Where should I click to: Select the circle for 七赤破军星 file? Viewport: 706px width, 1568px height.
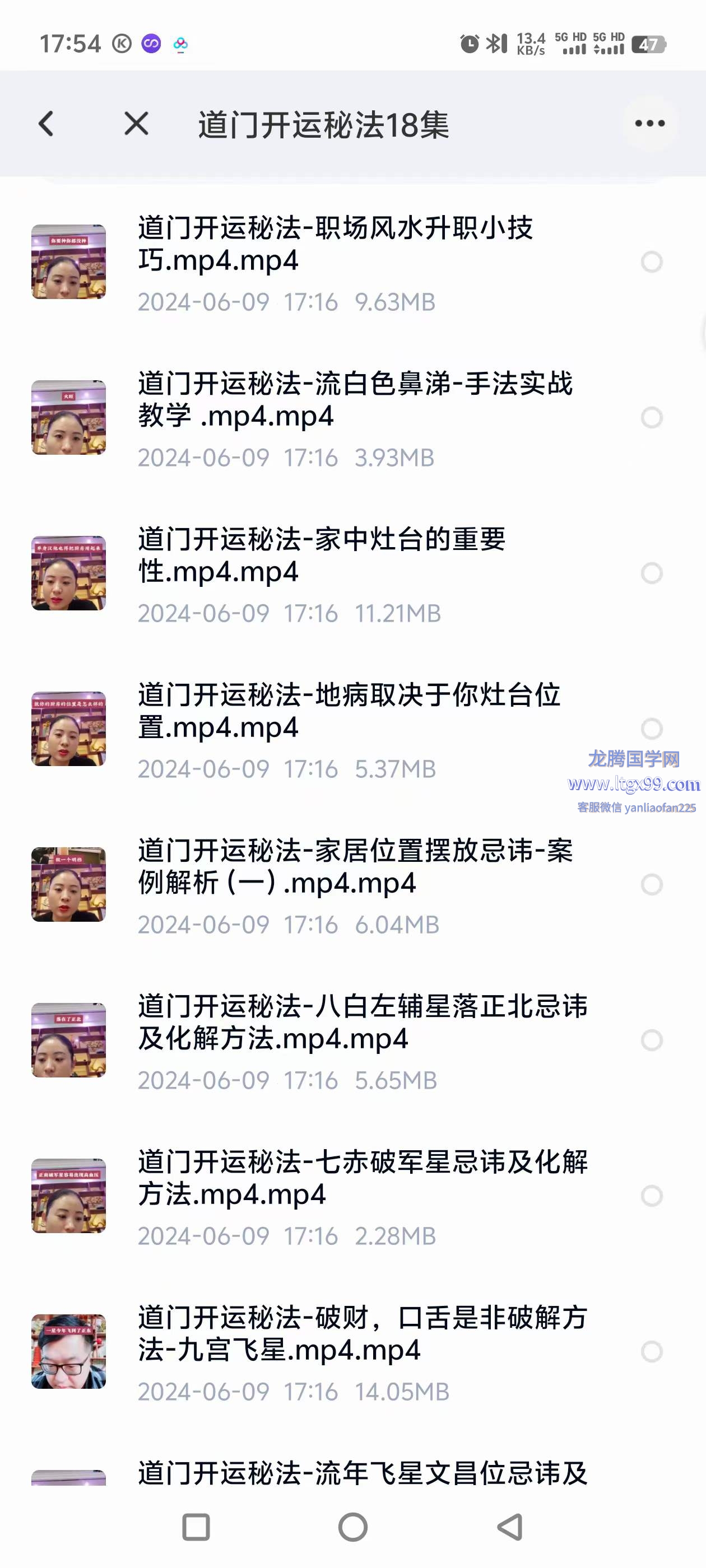click(x=651, y=1196)
